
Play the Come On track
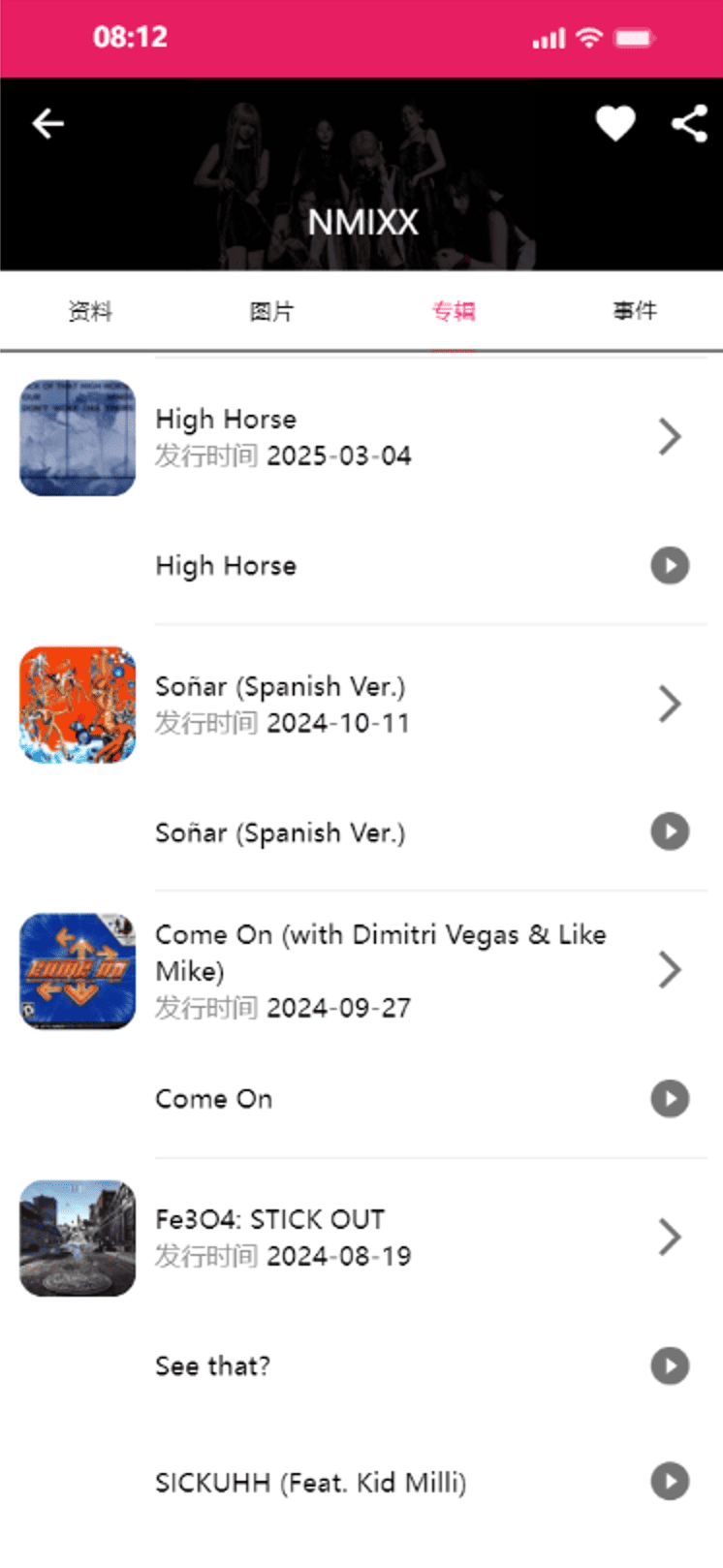click(x=670, y=1099)
